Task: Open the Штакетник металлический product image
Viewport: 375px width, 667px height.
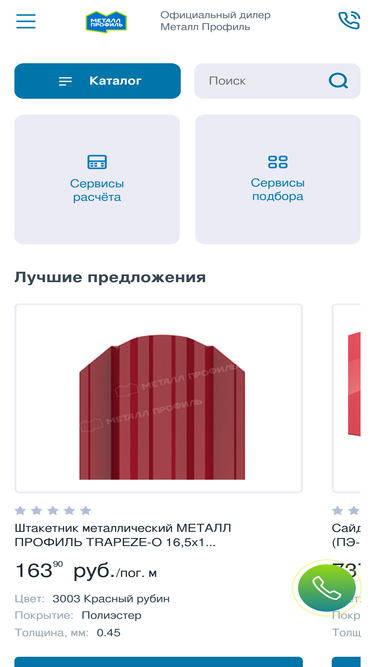Action: click(x=159, y=398)
